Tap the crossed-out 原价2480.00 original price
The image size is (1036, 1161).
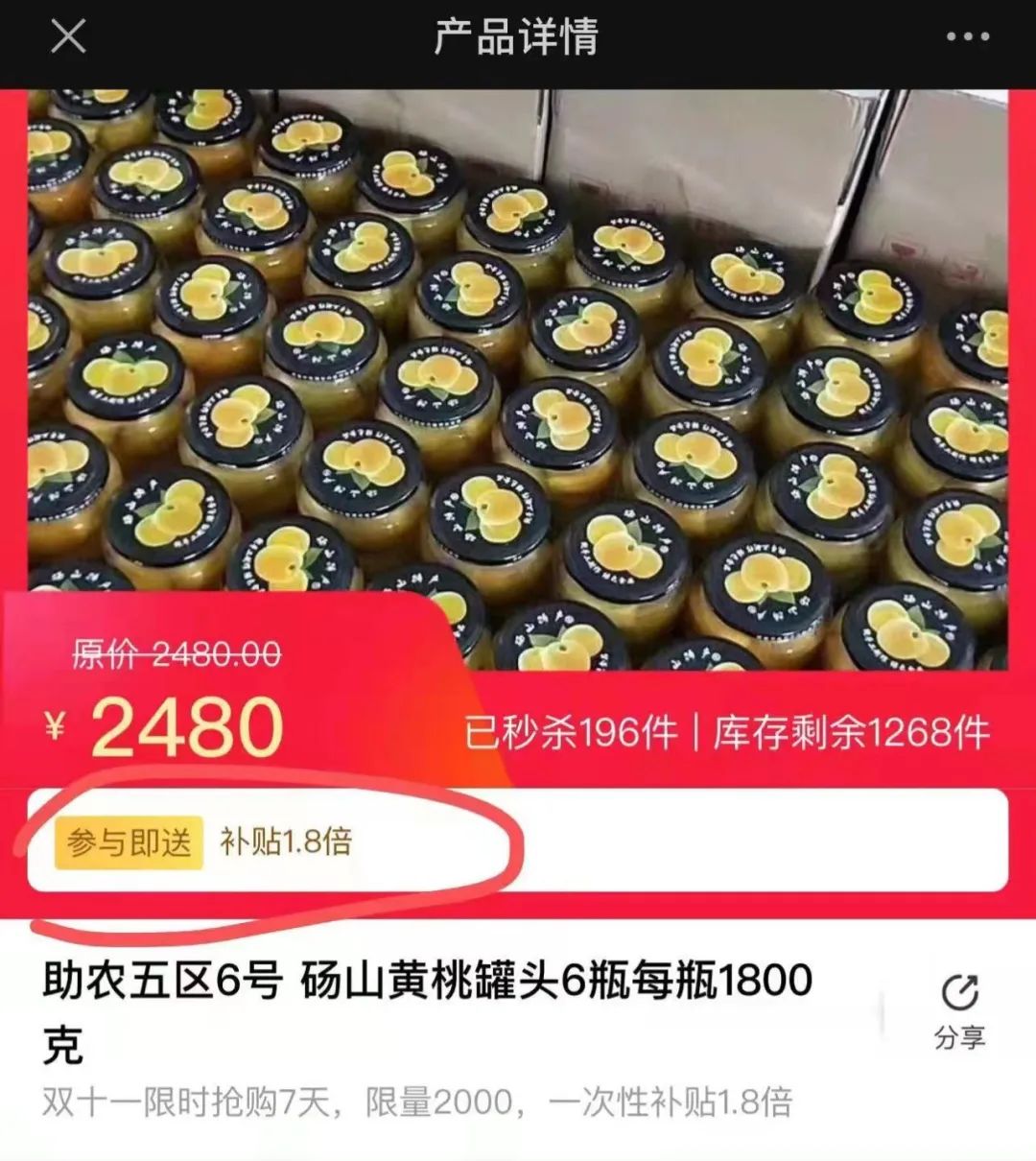pyautogui.click(x=173, y=656)
